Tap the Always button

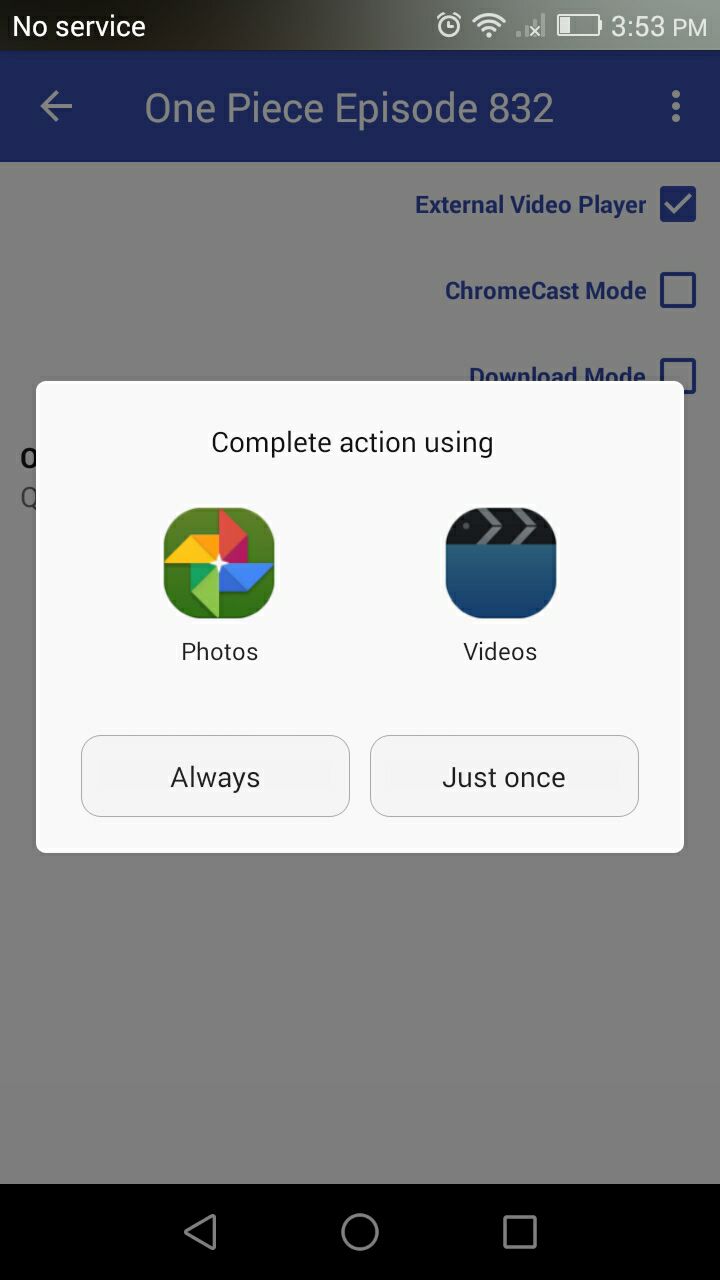215,777
